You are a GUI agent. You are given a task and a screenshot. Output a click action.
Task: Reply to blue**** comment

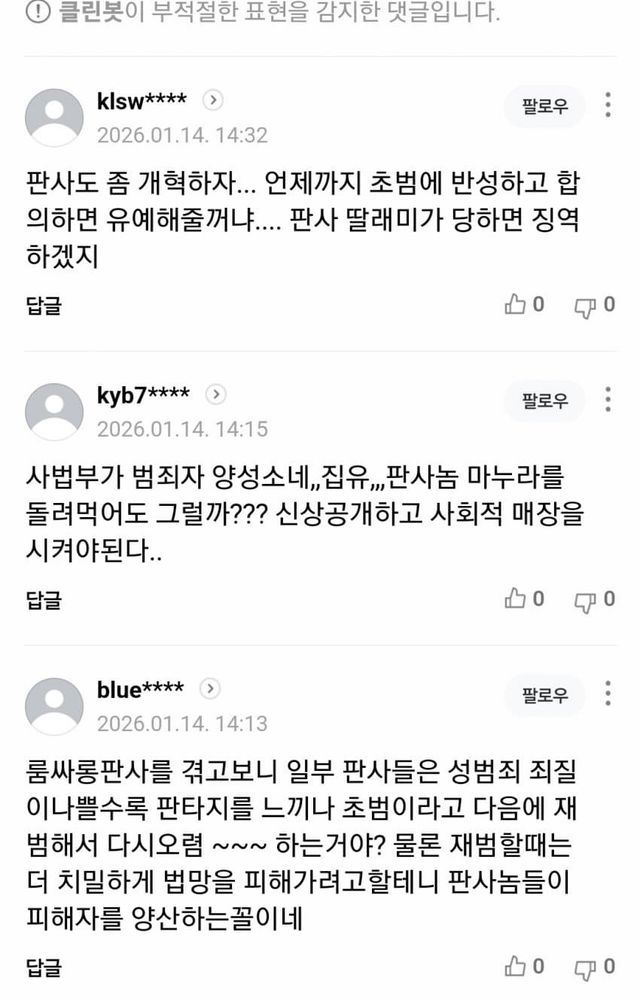pos(44,967)
